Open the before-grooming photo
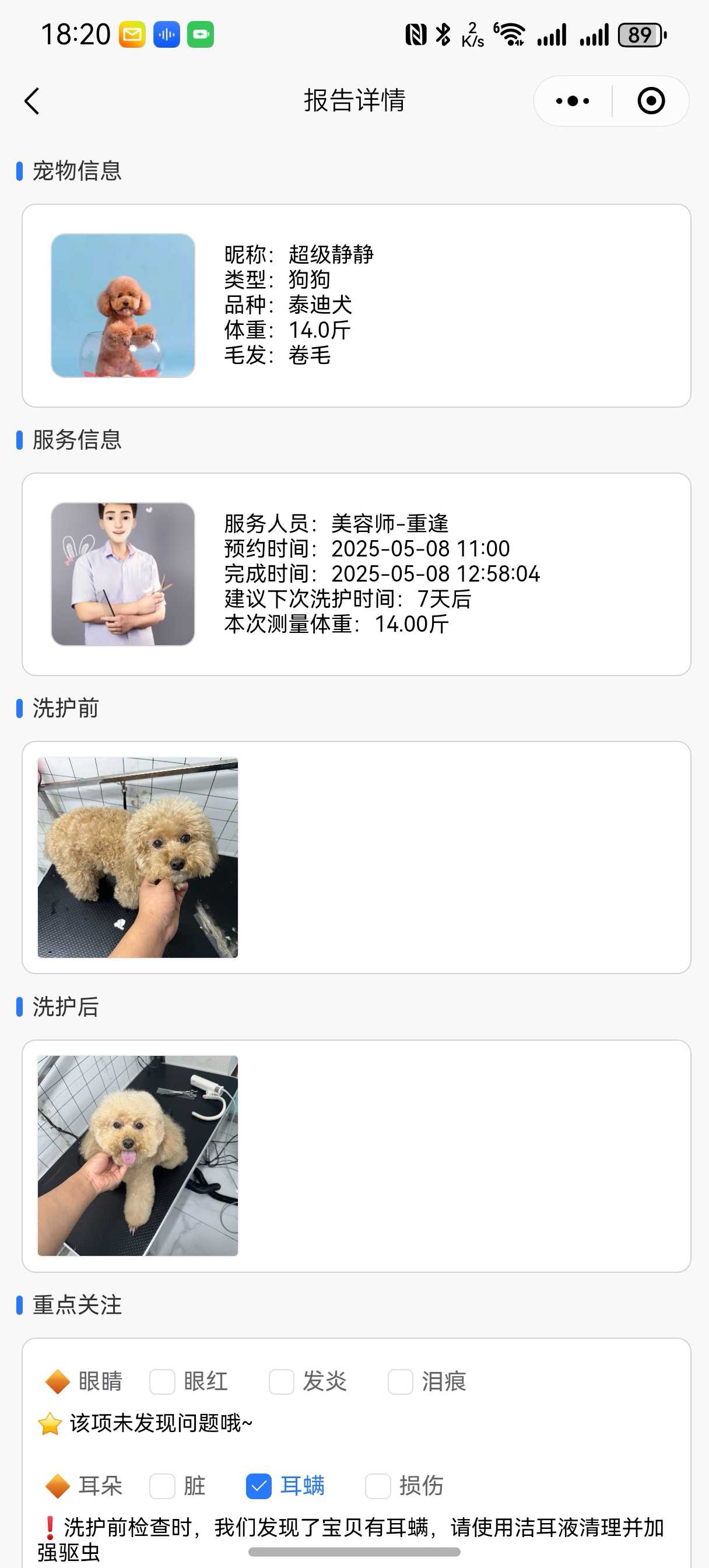709x1568 pixels. click(x=138, y=857)
